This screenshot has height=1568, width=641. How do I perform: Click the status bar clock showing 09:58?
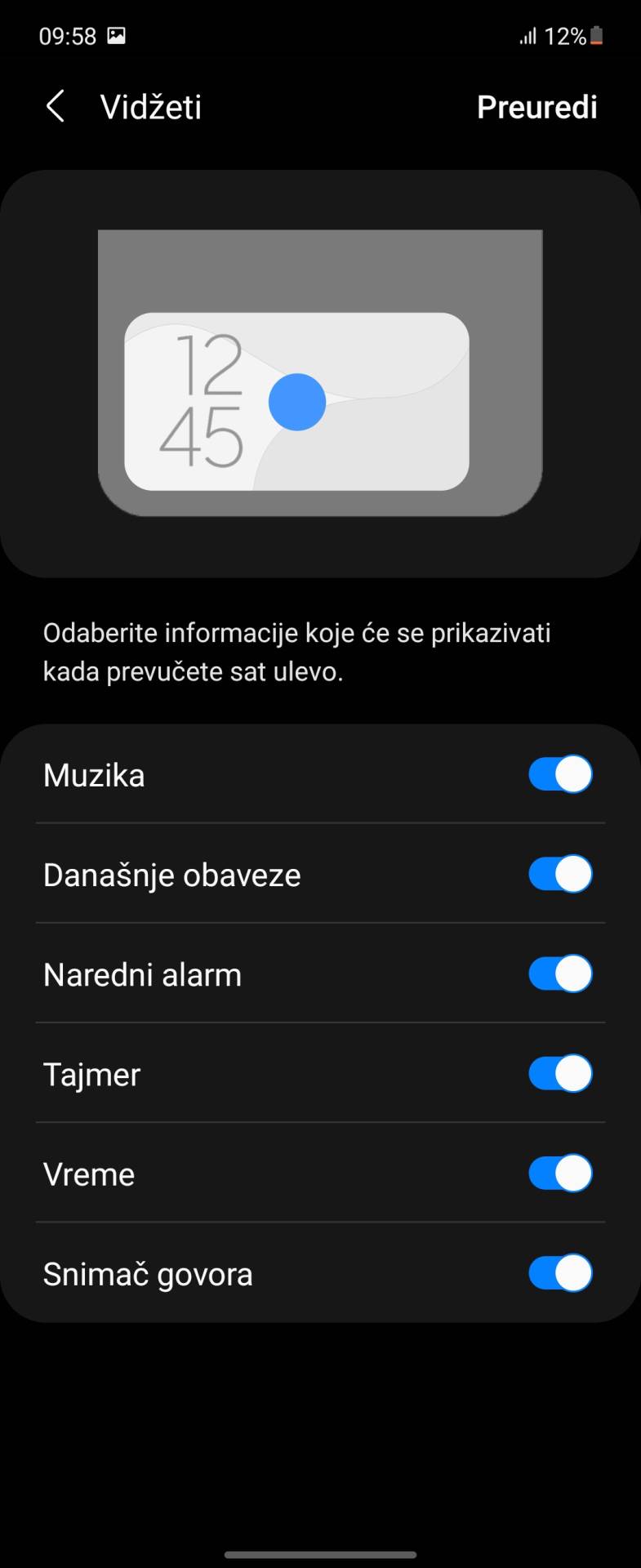click(x=69, y=36)
